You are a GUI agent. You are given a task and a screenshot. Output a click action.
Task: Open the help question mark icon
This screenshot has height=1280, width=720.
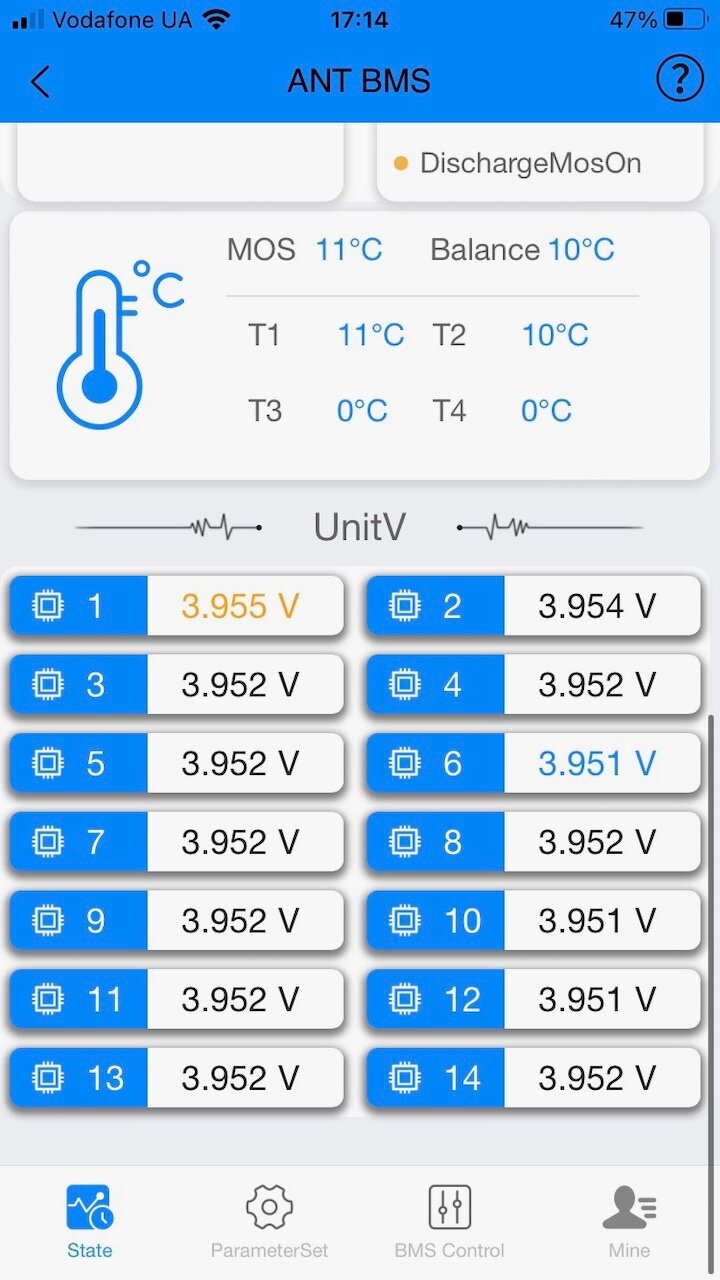(680, 80)
